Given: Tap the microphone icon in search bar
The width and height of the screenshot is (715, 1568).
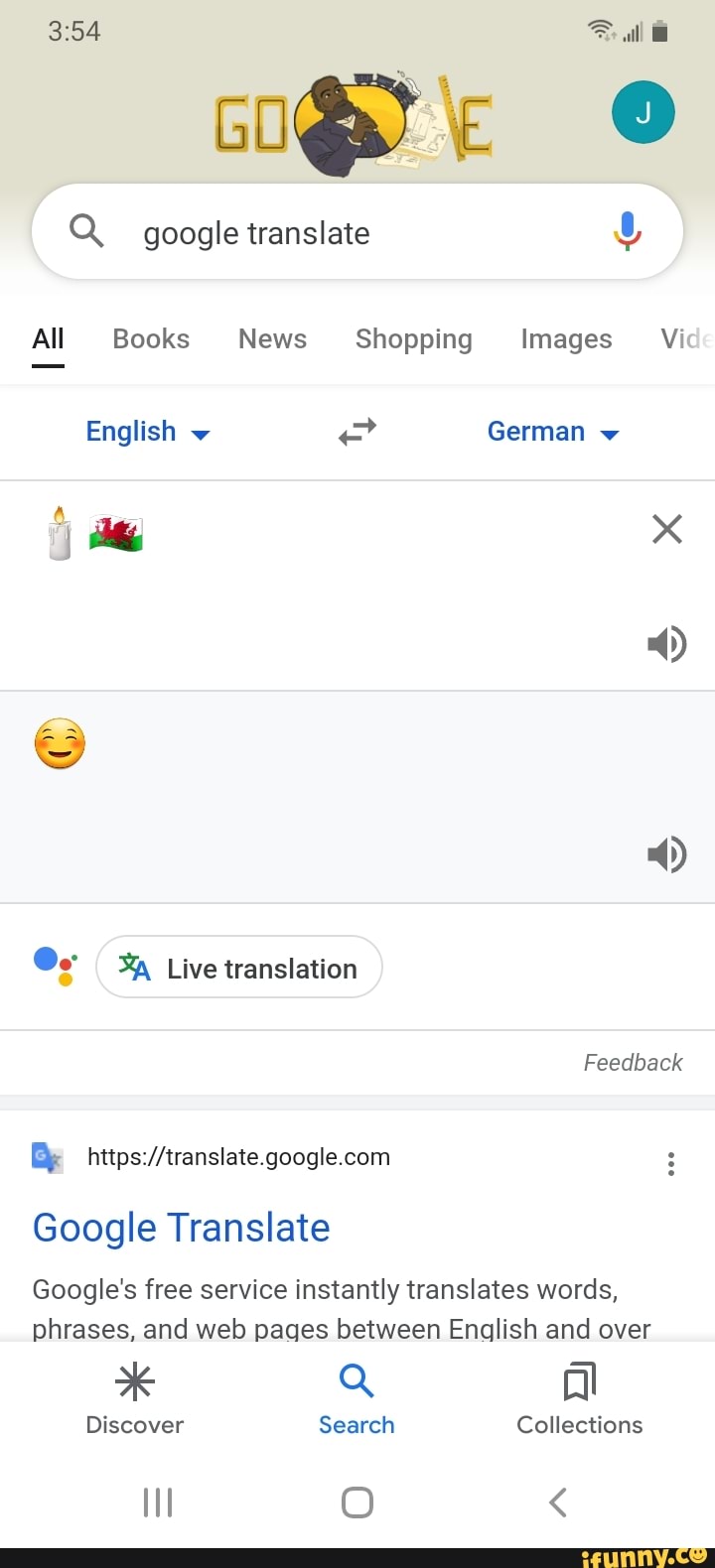Looking at the screenshot, I should 628,230.
